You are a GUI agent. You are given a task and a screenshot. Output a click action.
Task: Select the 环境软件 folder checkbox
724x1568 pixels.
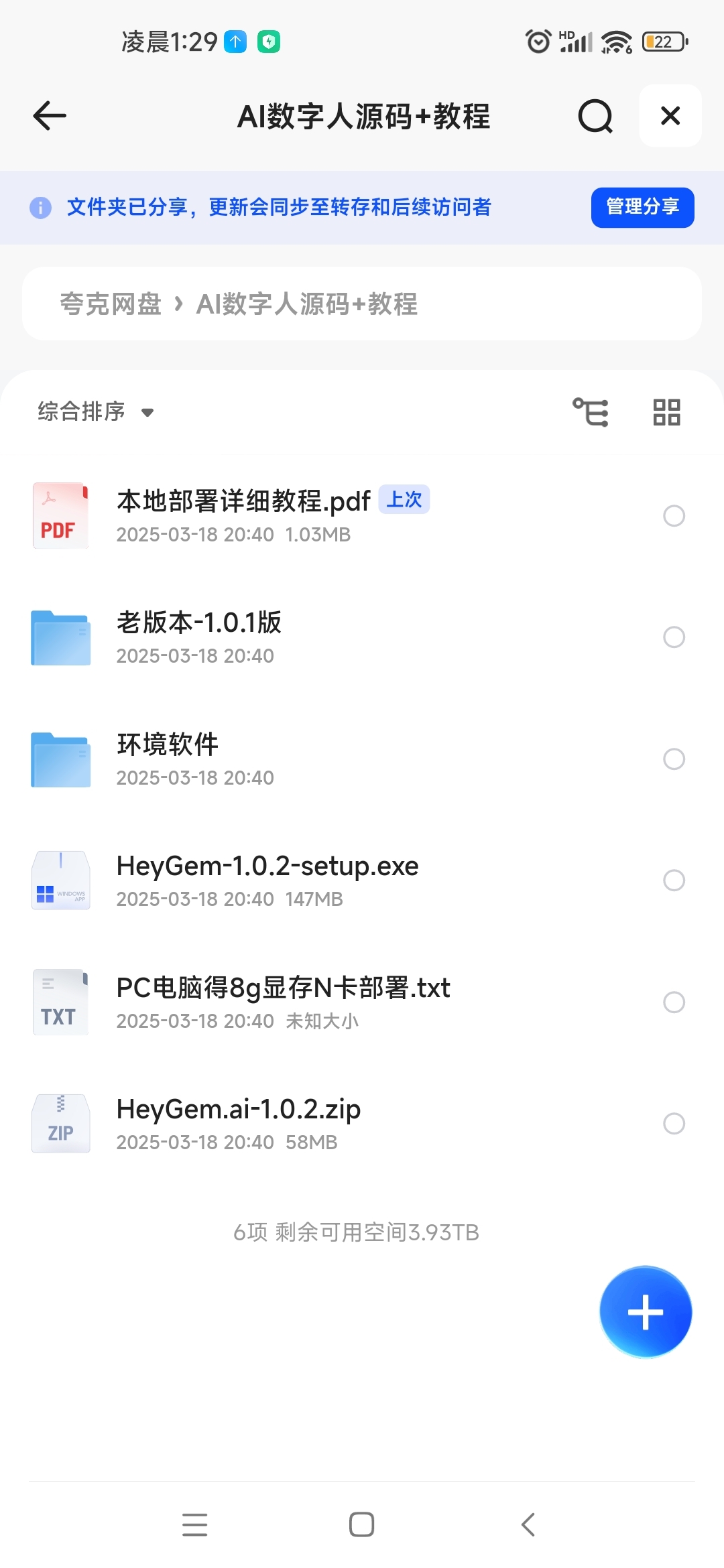click(x=674, y=759)
